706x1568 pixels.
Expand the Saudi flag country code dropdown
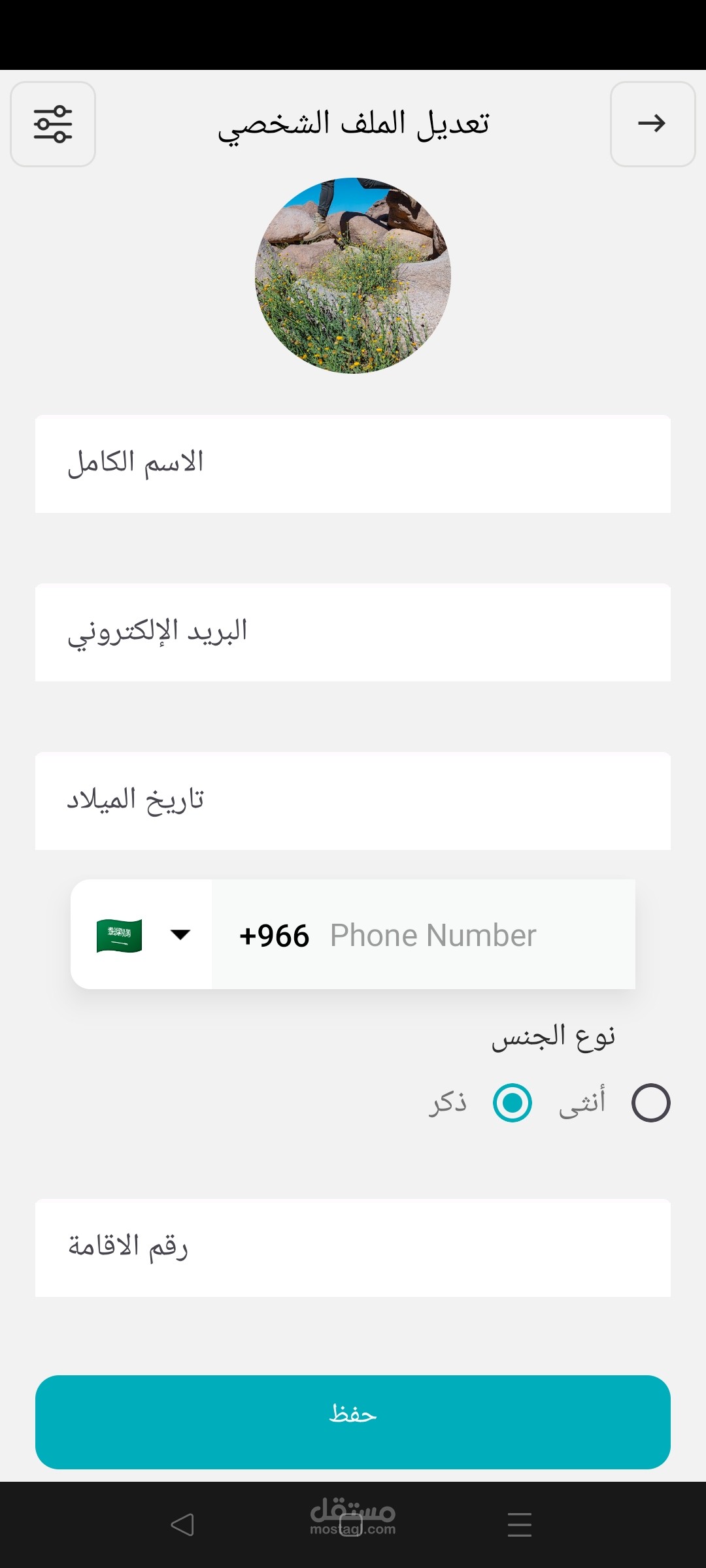point(142,934)
